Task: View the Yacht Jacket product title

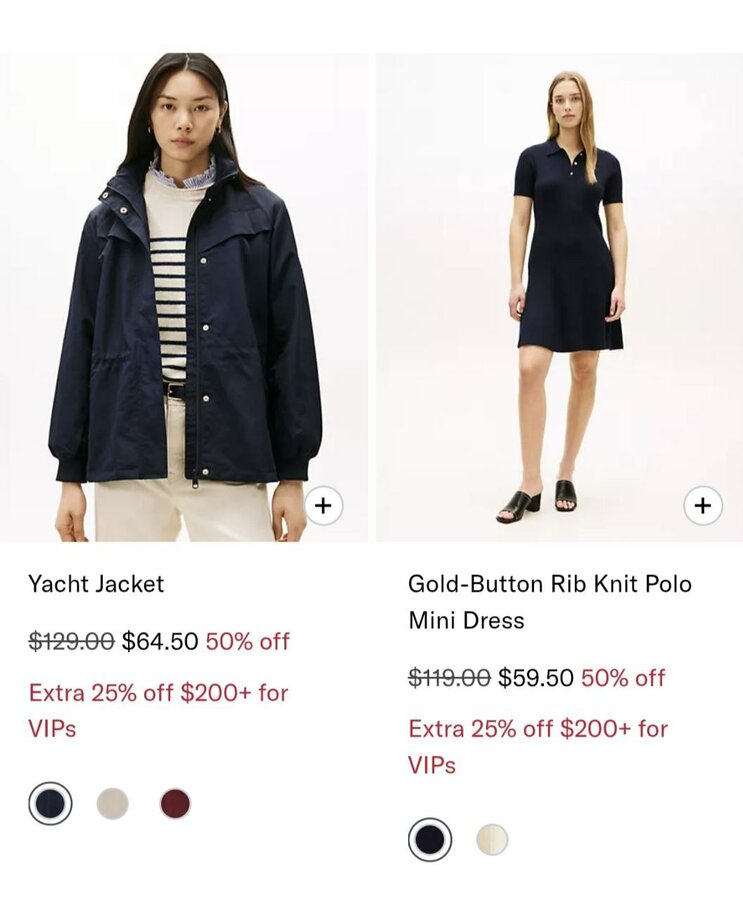Action: pos(96,584)
